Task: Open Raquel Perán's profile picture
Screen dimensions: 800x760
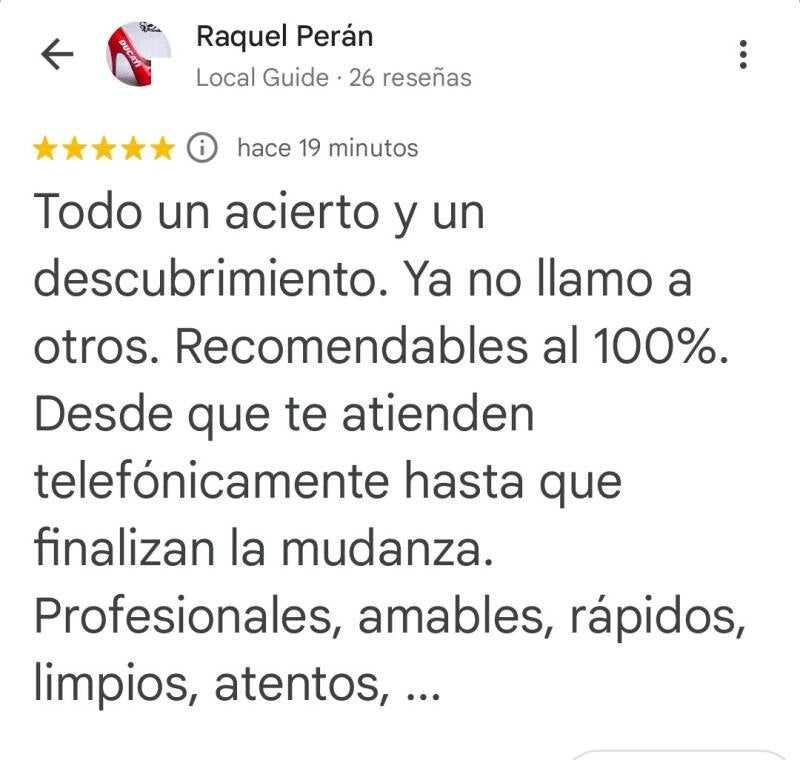Action: coord(138,55)
